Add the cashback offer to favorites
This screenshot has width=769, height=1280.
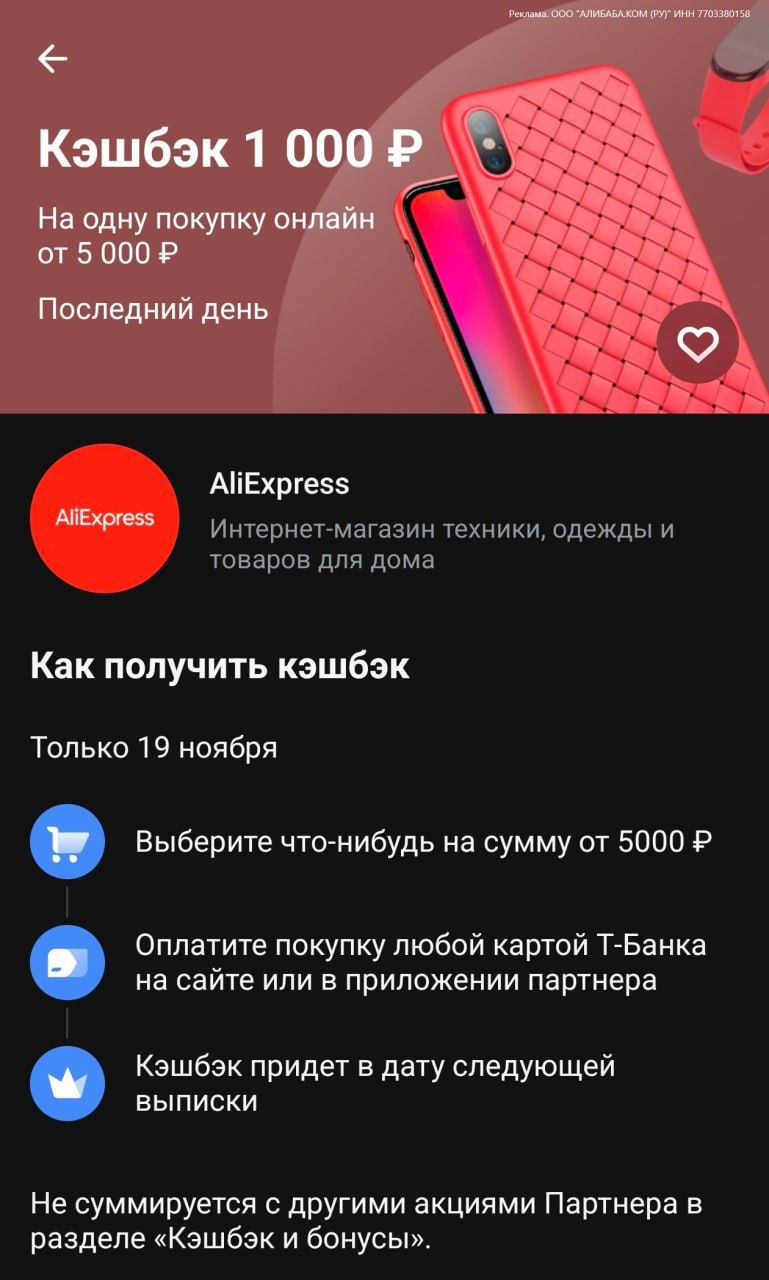pyautogui.click(x=697, y=345)
